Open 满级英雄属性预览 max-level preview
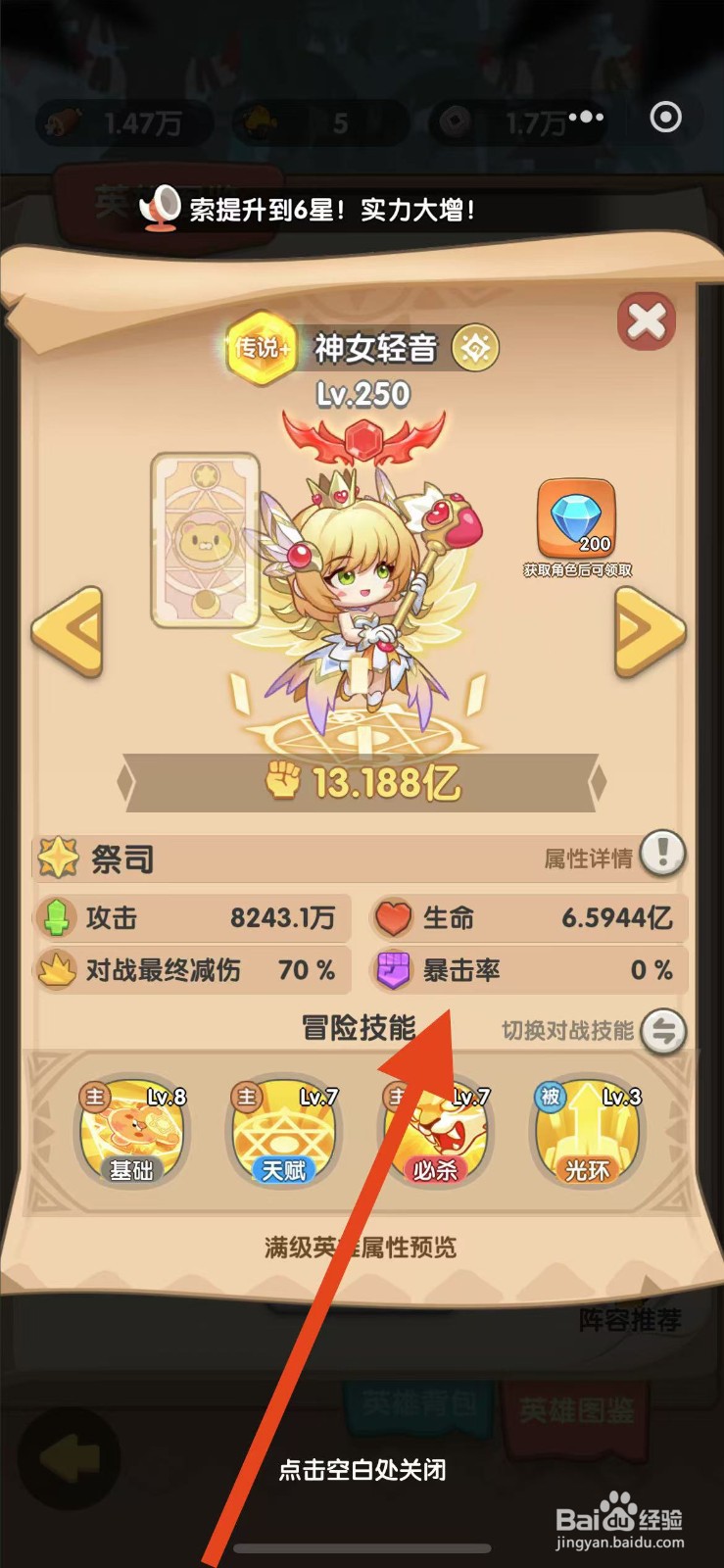The height and width of the screenshot is (1568, 724). 362,1249
